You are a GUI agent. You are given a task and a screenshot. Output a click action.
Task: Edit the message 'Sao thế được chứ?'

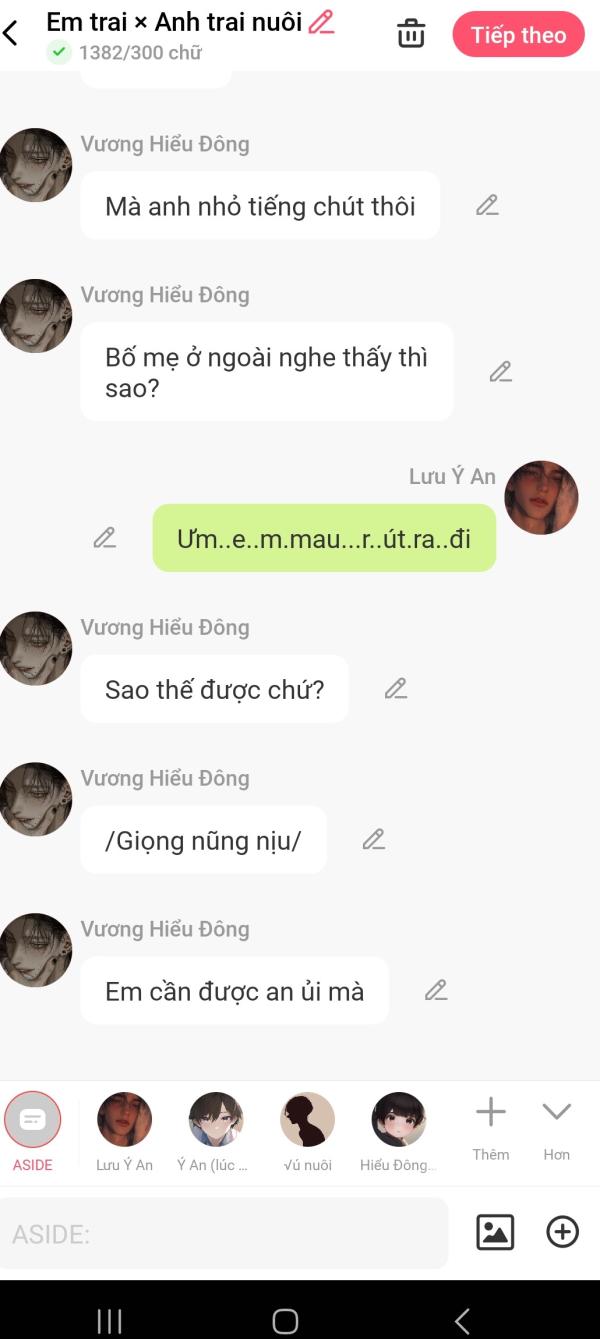(396, 688)
